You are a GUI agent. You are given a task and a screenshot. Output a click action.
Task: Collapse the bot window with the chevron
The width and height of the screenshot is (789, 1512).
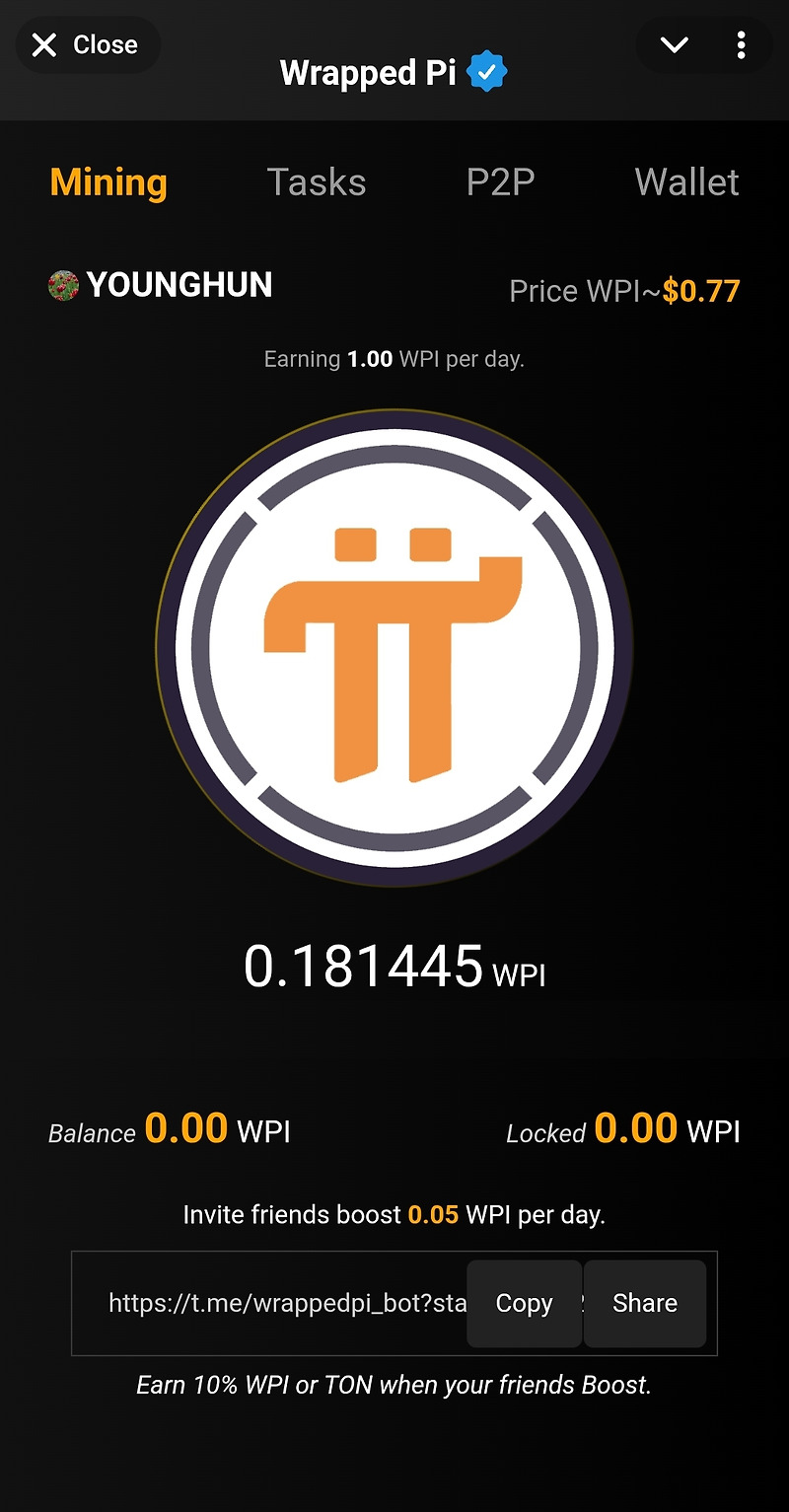[675, 44]
